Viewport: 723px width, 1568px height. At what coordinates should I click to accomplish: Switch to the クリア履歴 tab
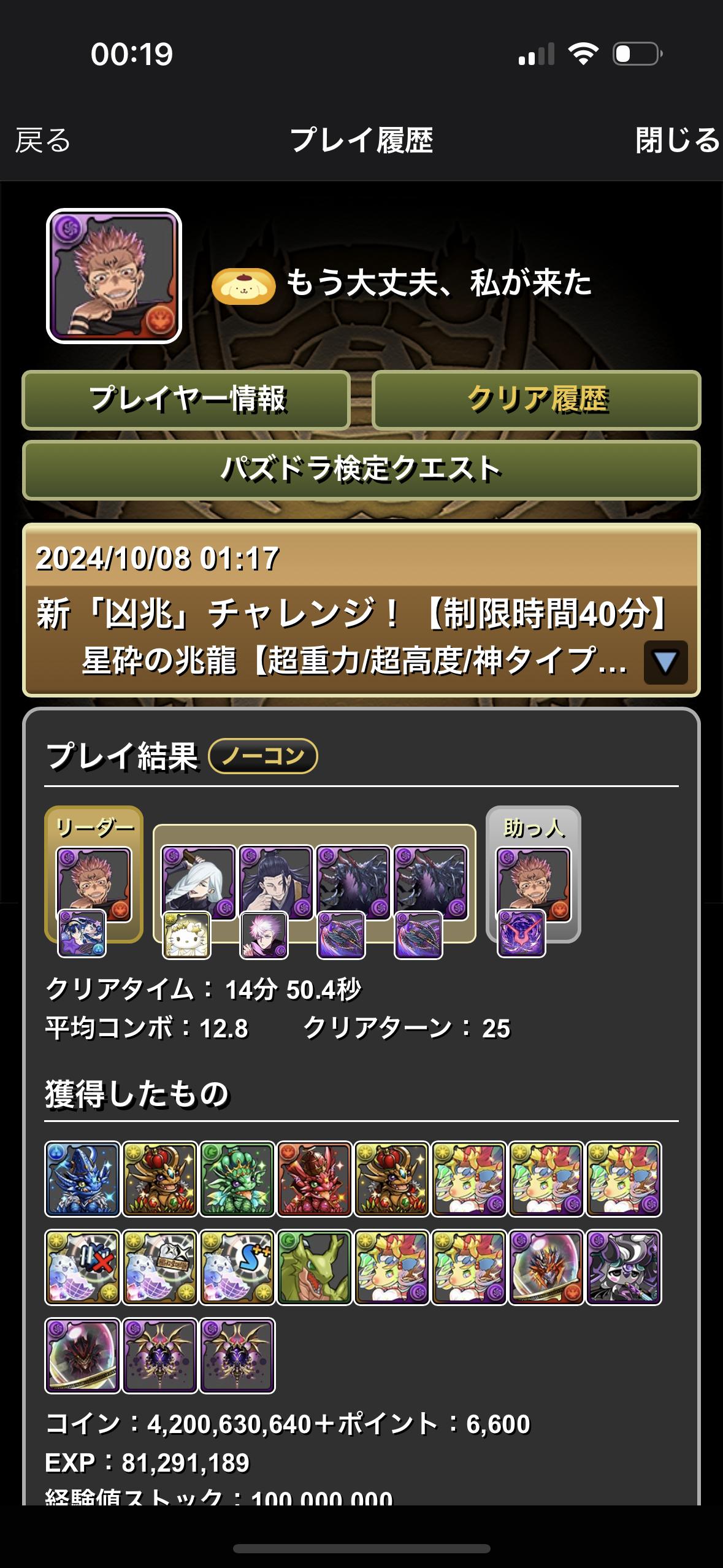click(x=537, y=400)
